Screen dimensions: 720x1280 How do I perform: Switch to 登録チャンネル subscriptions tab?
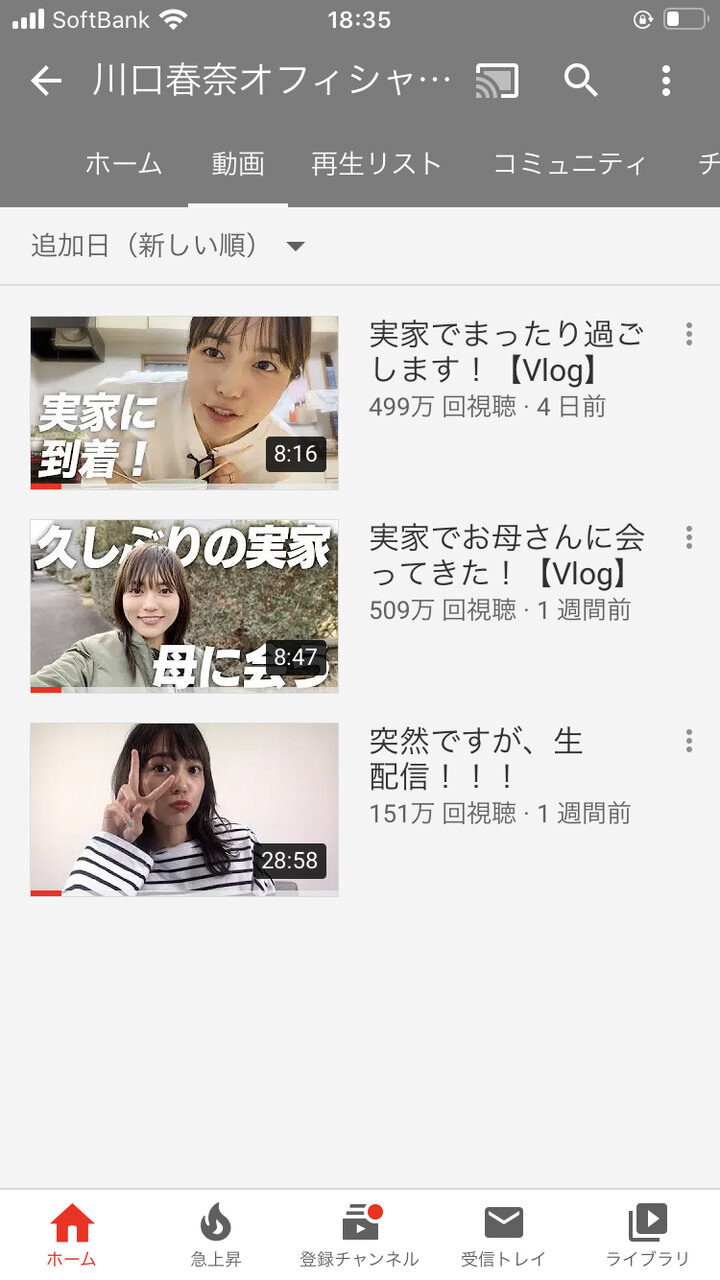tap(360, 1235)
